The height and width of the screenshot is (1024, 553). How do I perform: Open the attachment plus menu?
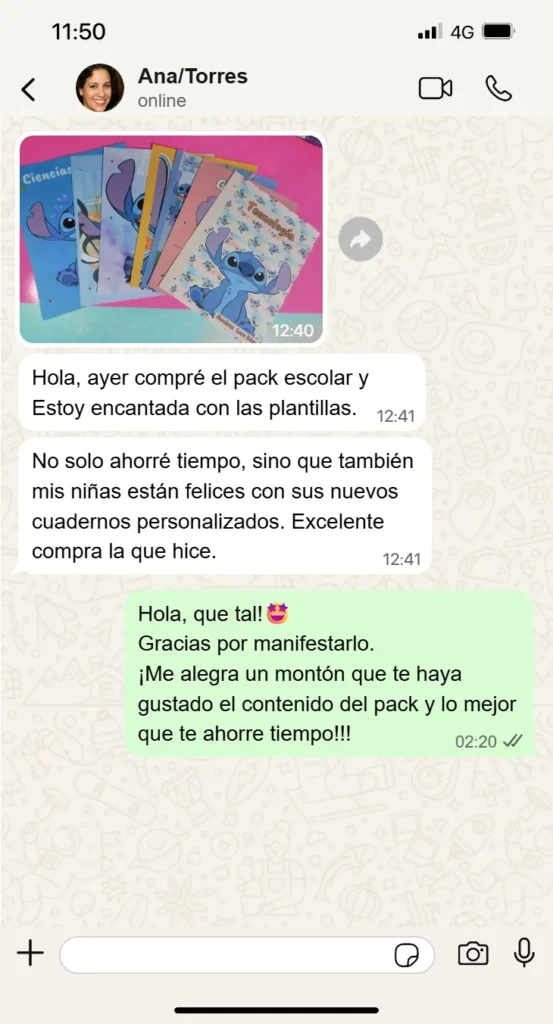point(30,953)
